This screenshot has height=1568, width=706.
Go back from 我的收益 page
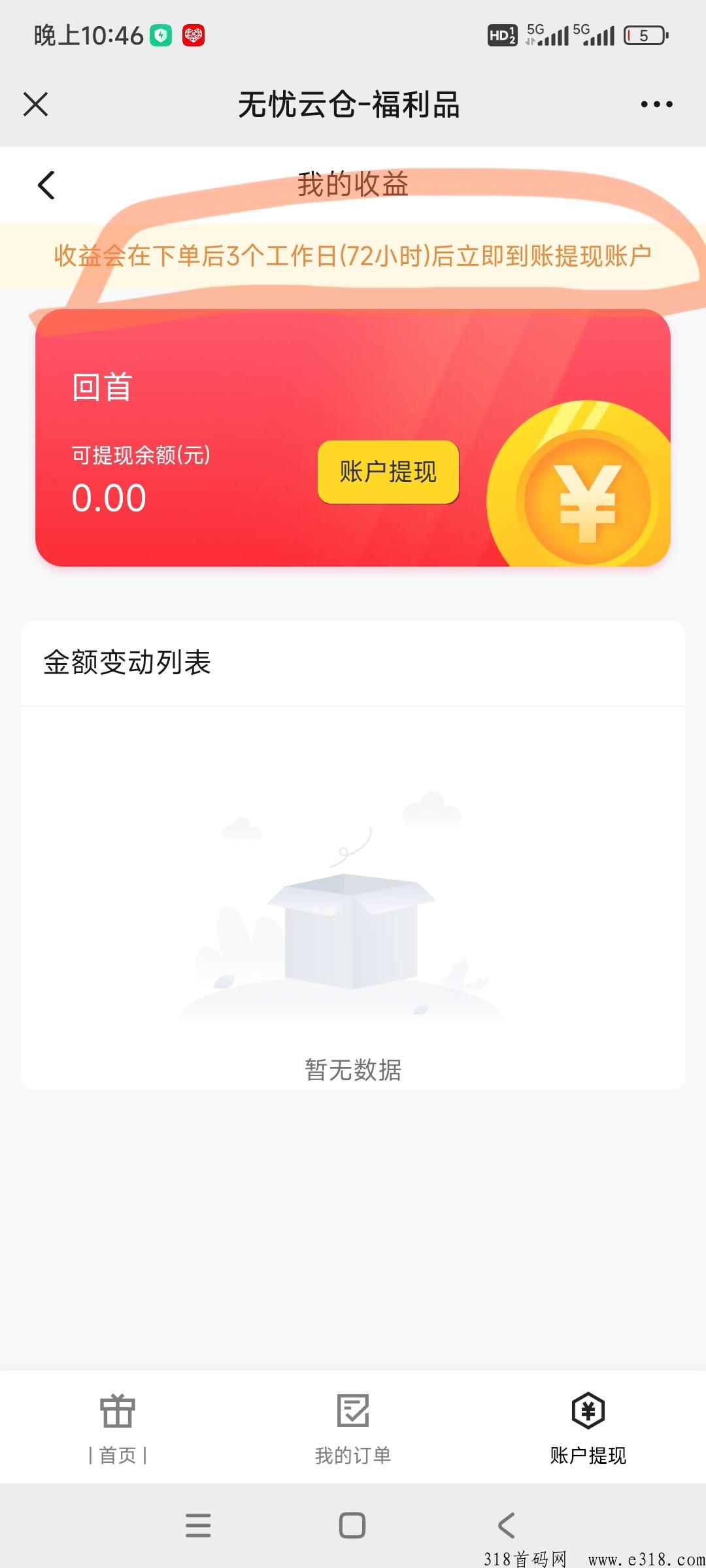[46, 185]
